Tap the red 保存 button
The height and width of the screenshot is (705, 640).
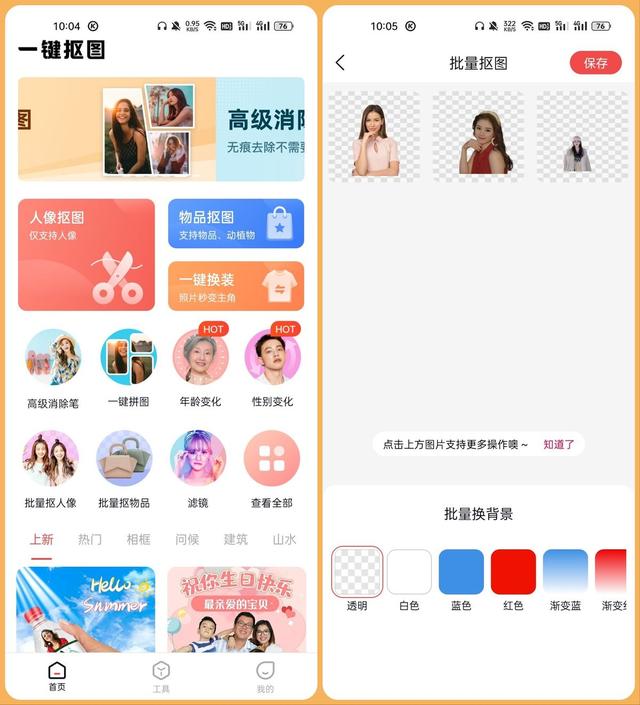pos(595,63)
